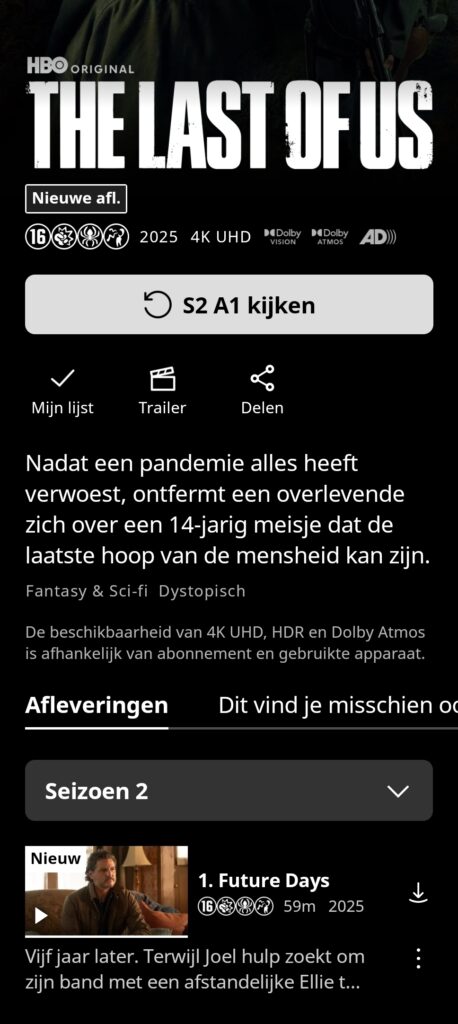Tap the S2 A1 kijken button

point(229,304)
